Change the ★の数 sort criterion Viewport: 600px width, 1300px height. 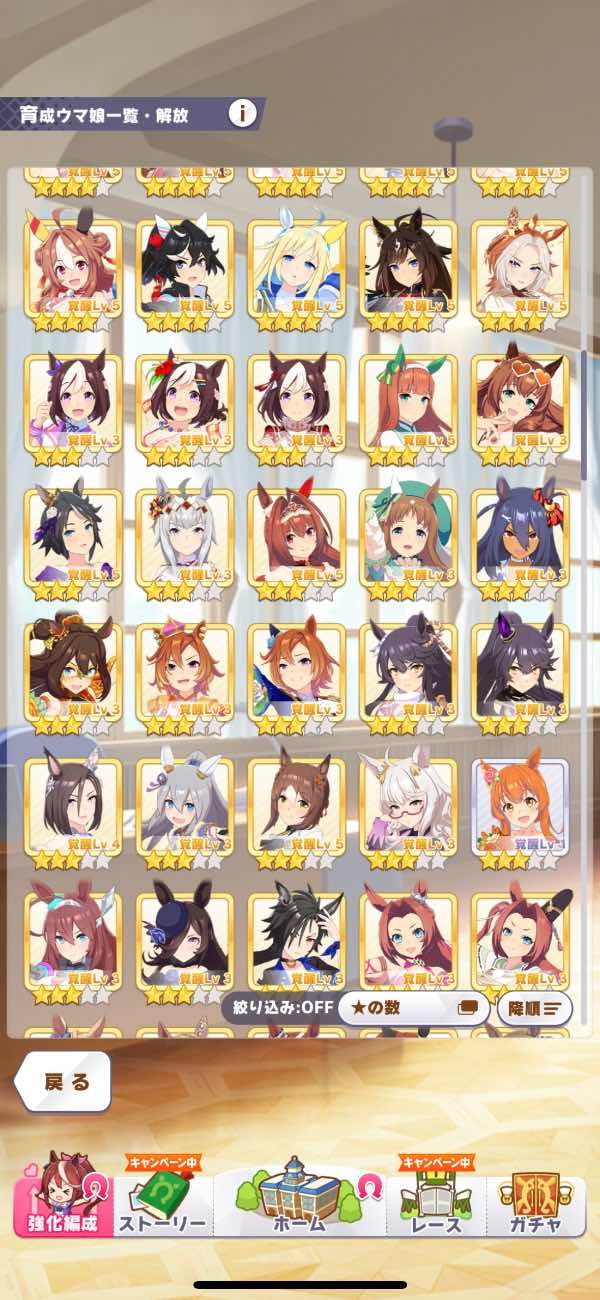tap(412, 1008)
